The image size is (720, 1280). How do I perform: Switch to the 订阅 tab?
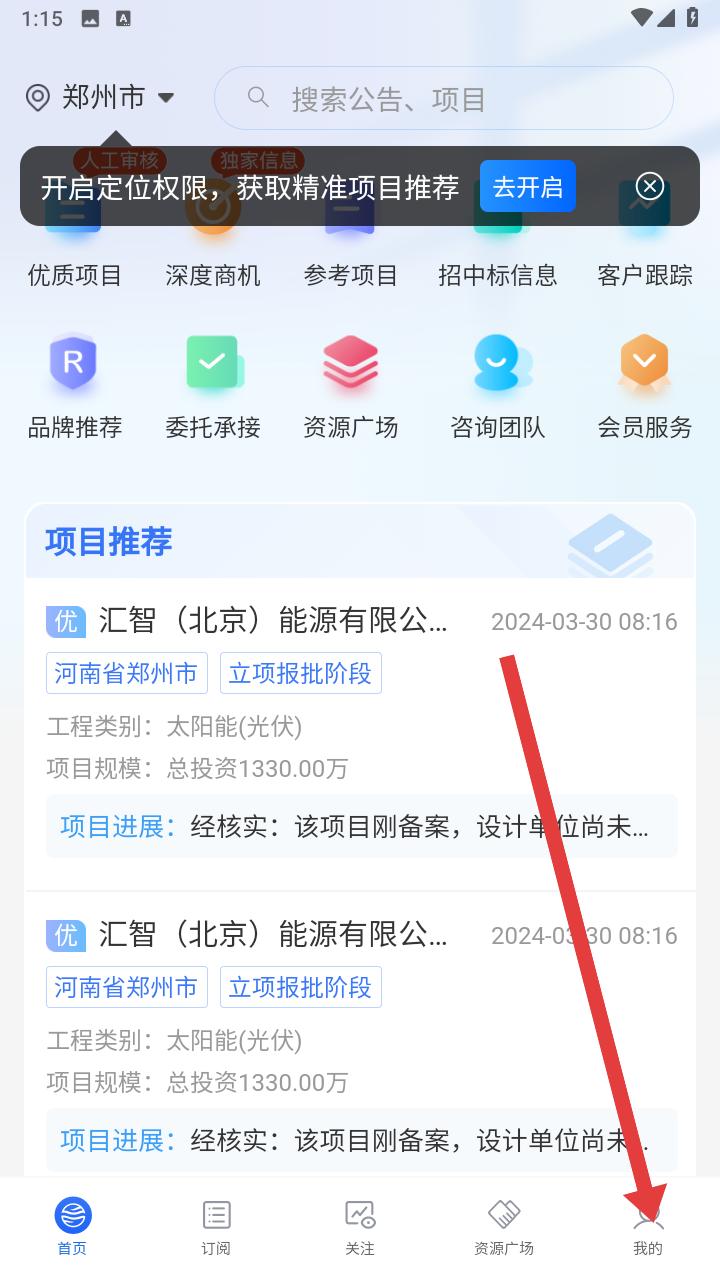click(216, 1227)
